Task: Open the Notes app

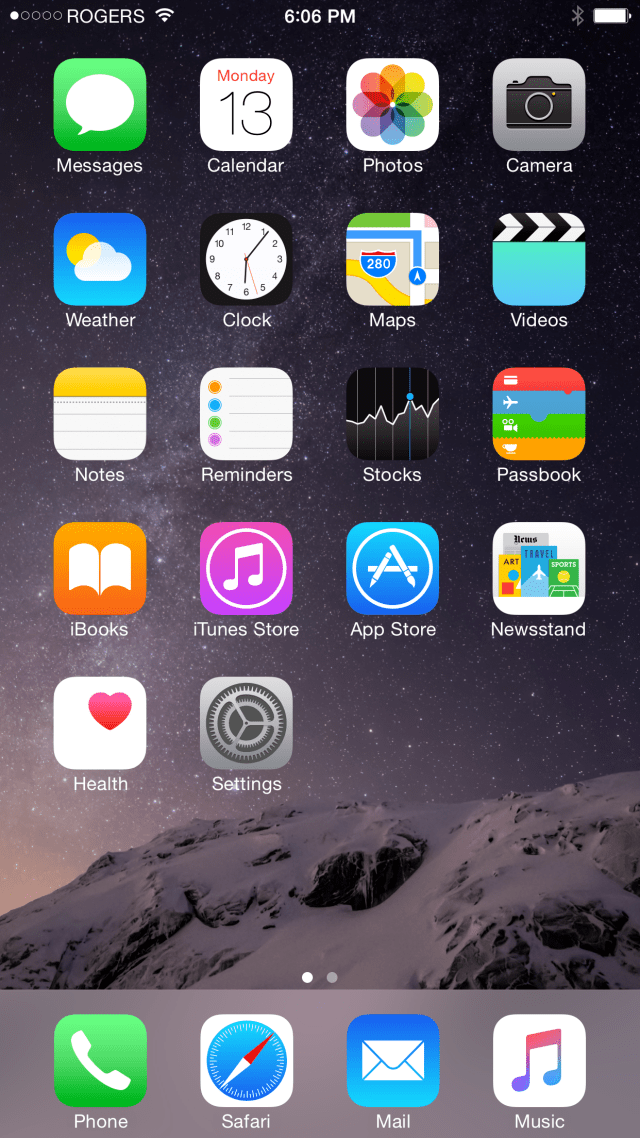Action: pos(100,414)
